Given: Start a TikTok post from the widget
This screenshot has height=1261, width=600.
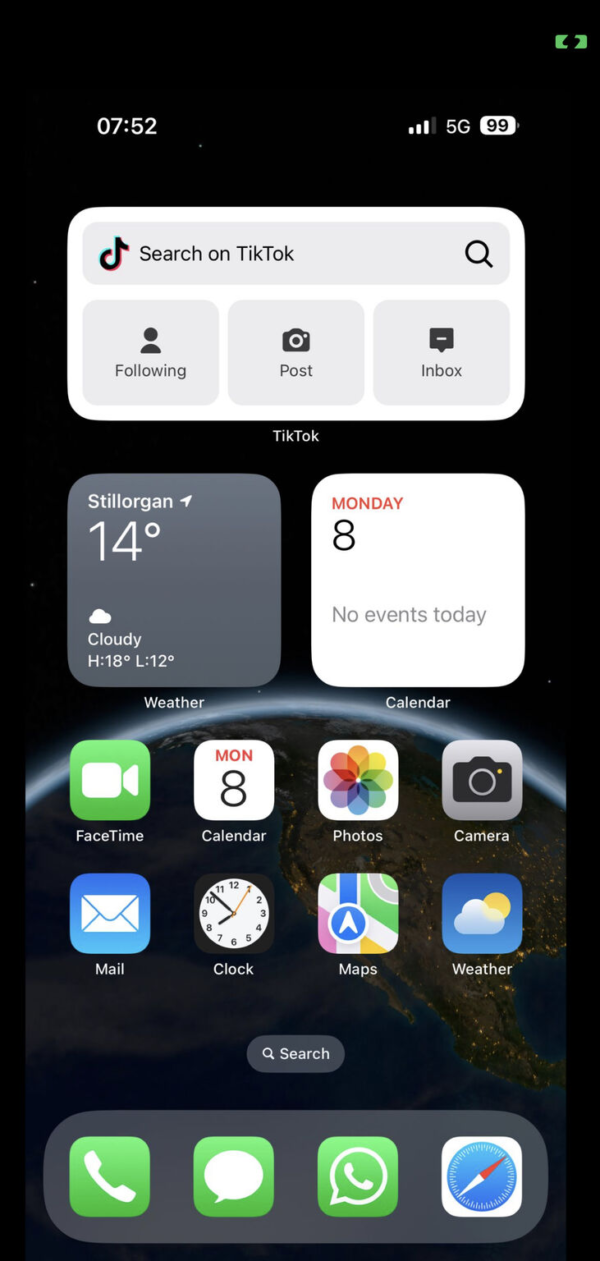Looking at the screenshot, I should click(x=296, y=353).
